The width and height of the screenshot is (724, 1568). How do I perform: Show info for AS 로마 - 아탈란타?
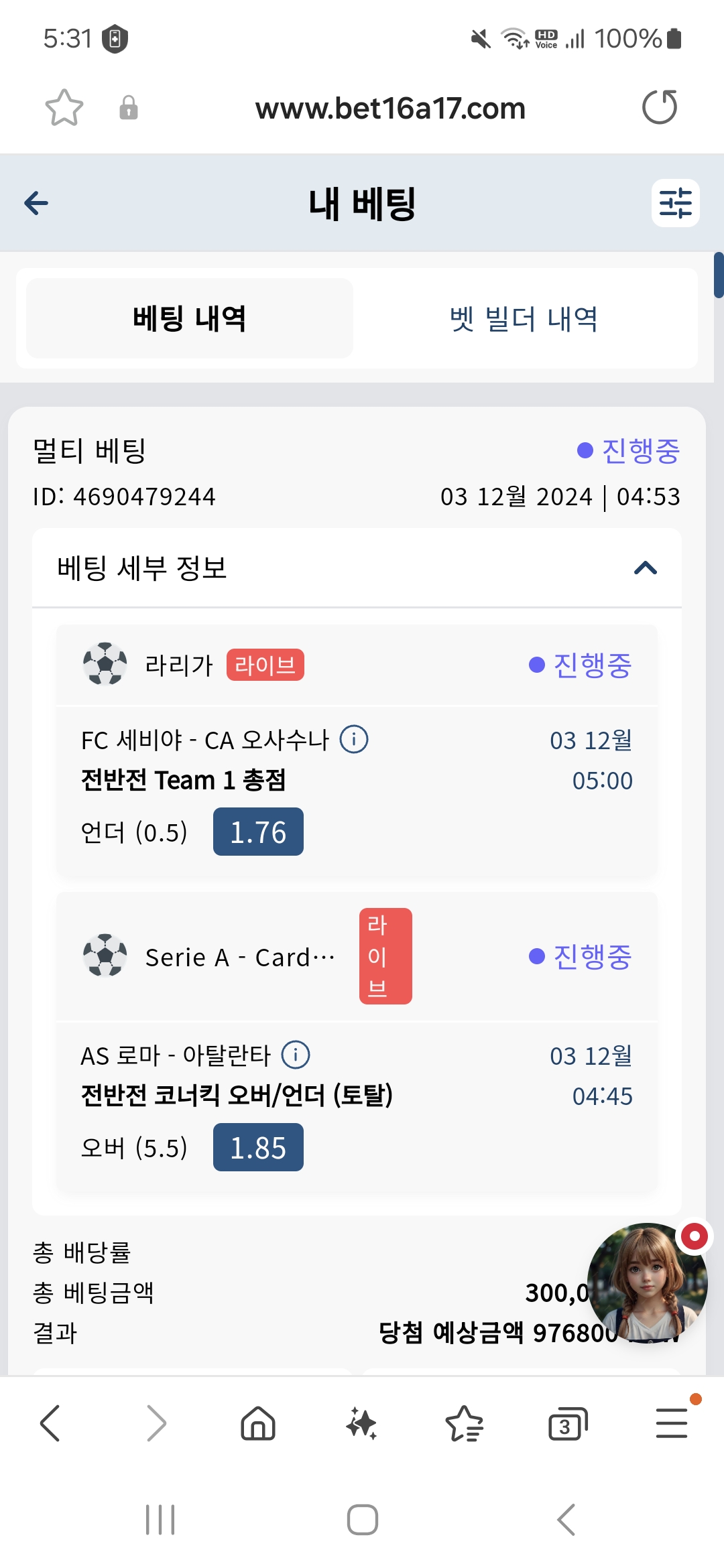(296, 1055)
